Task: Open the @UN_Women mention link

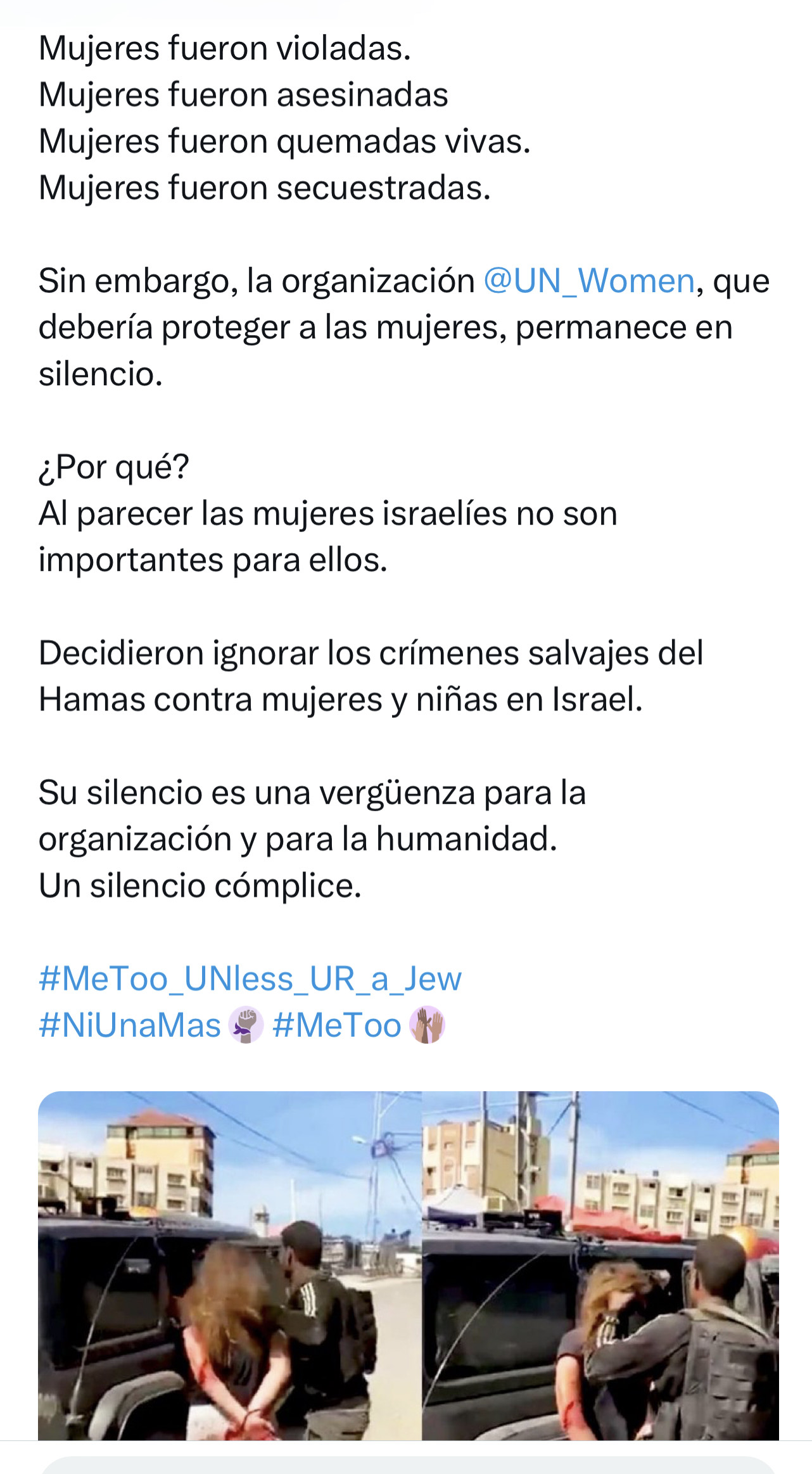Action: [588, 281]
